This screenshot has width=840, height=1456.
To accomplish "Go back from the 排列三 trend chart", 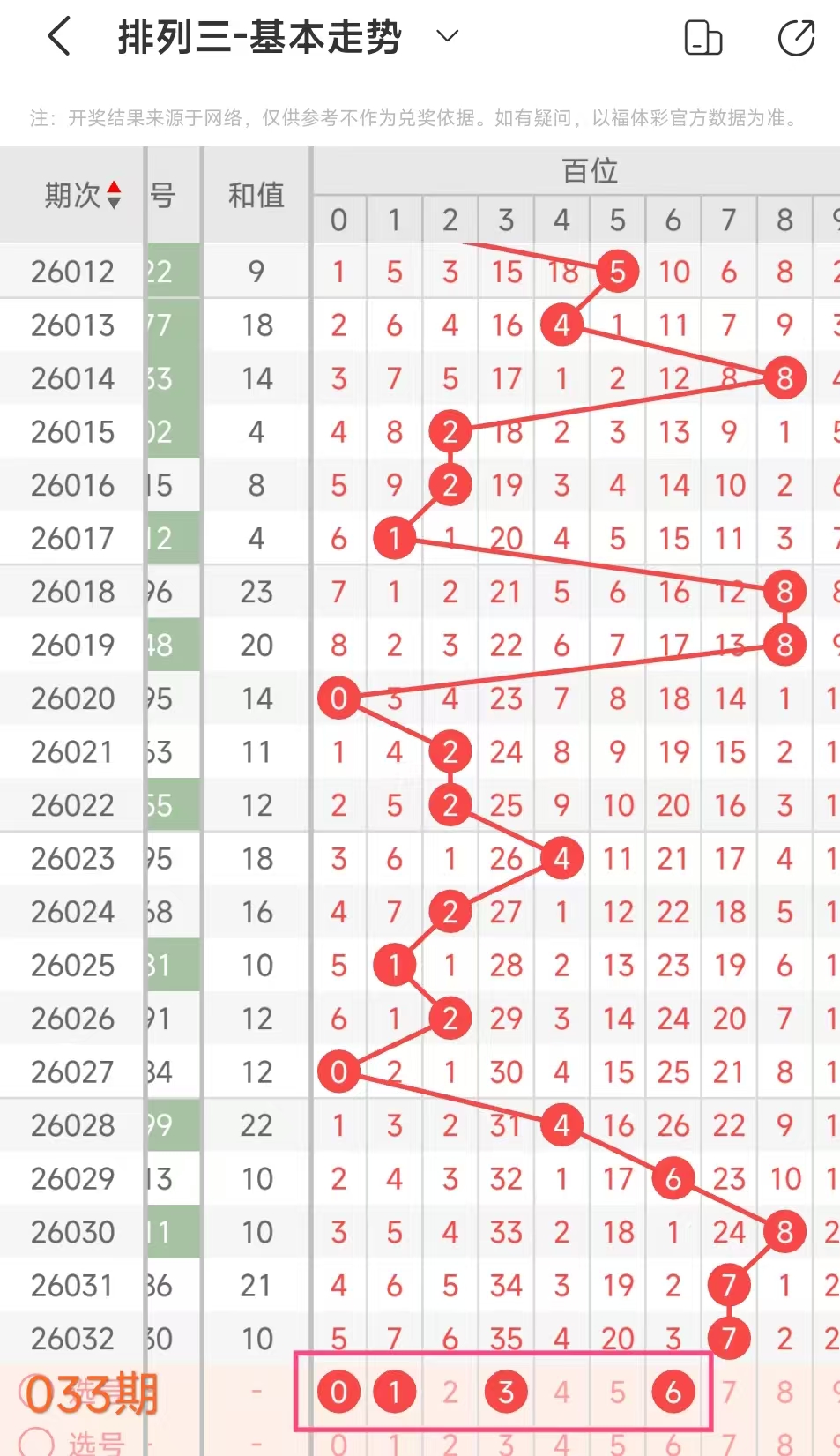I will click(x=59, y=37).
